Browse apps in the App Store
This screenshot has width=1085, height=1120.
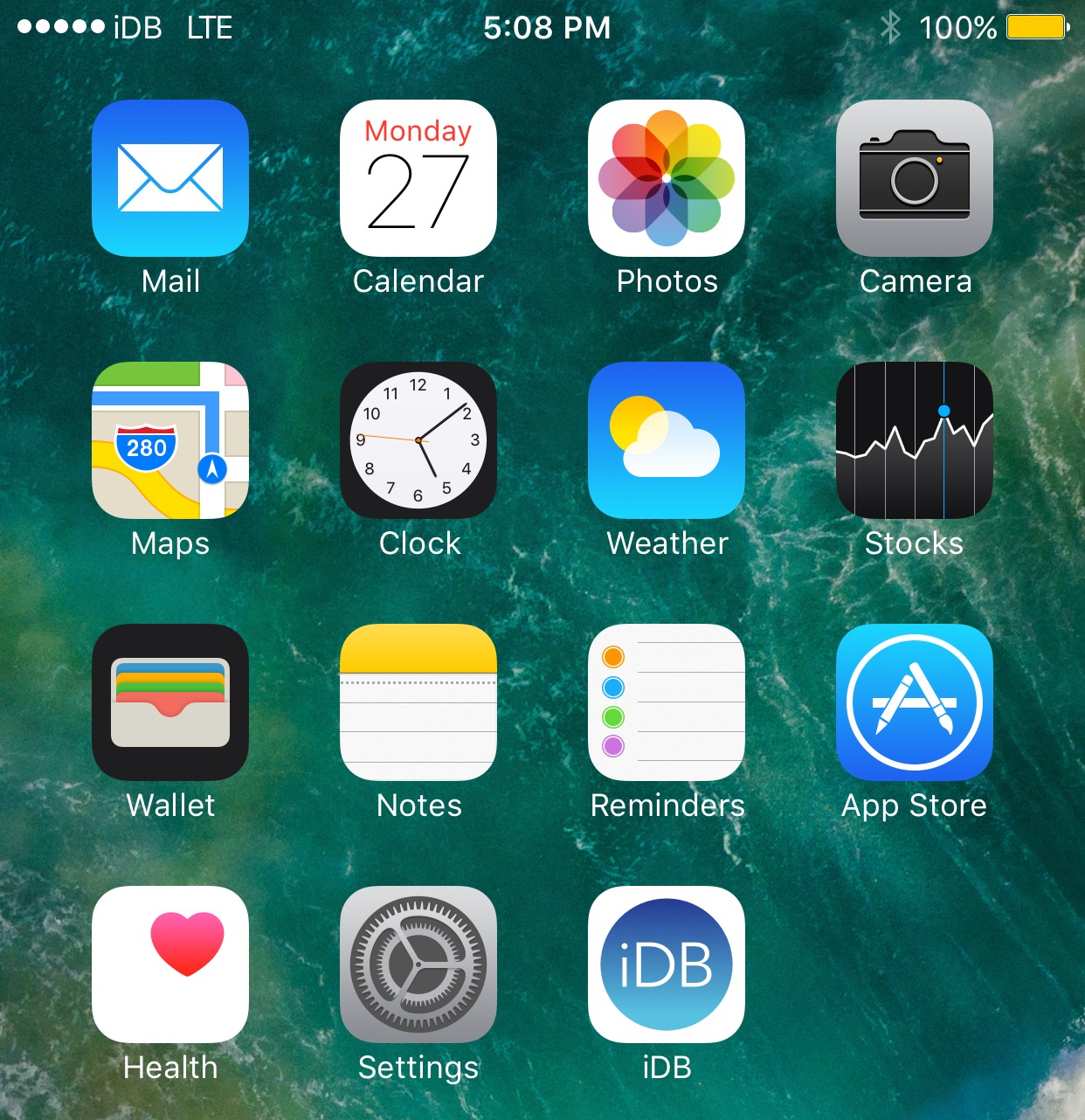pos(915,703)
